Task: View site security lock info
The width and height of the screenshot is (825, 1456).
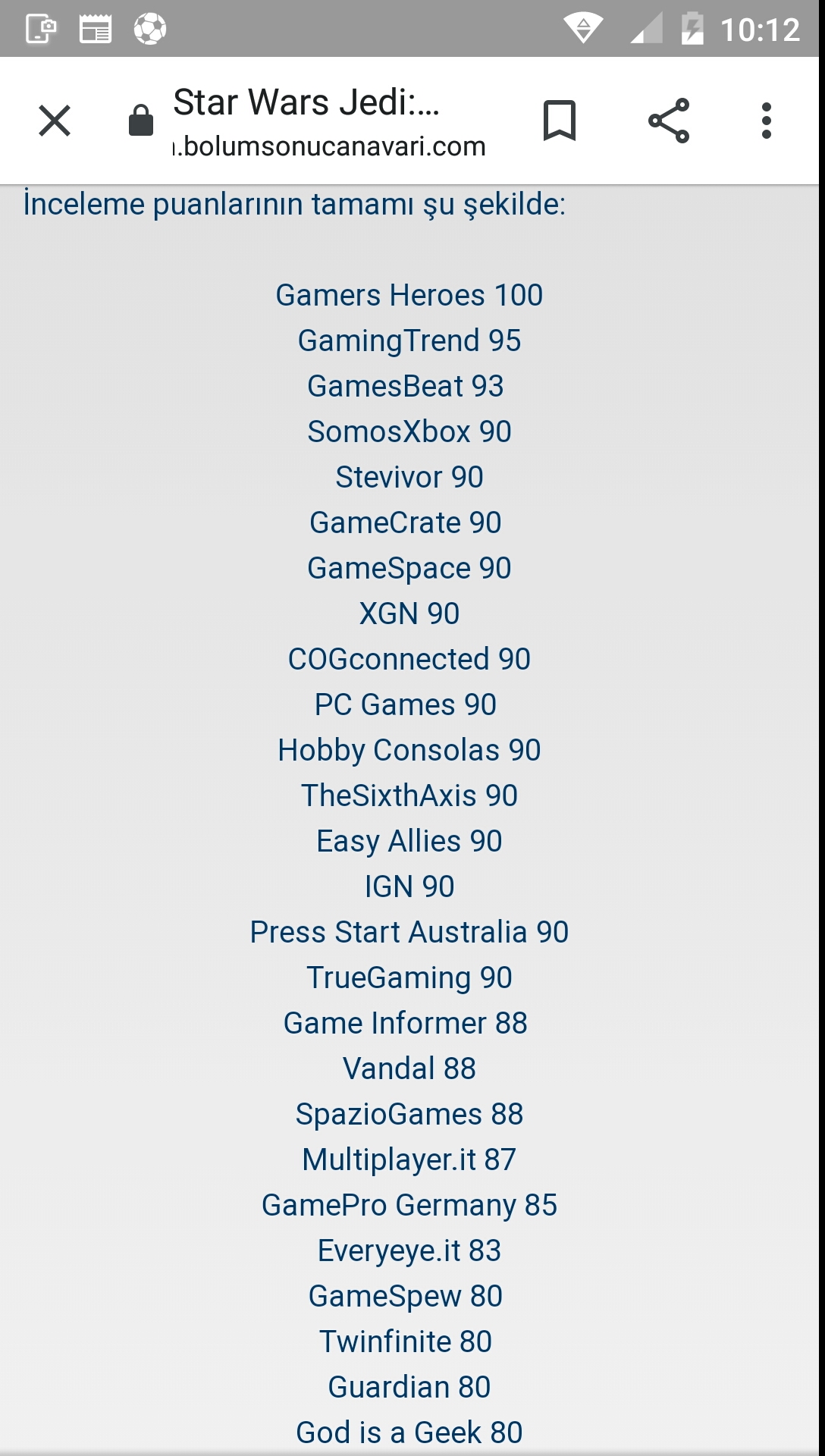Action: 141,120
